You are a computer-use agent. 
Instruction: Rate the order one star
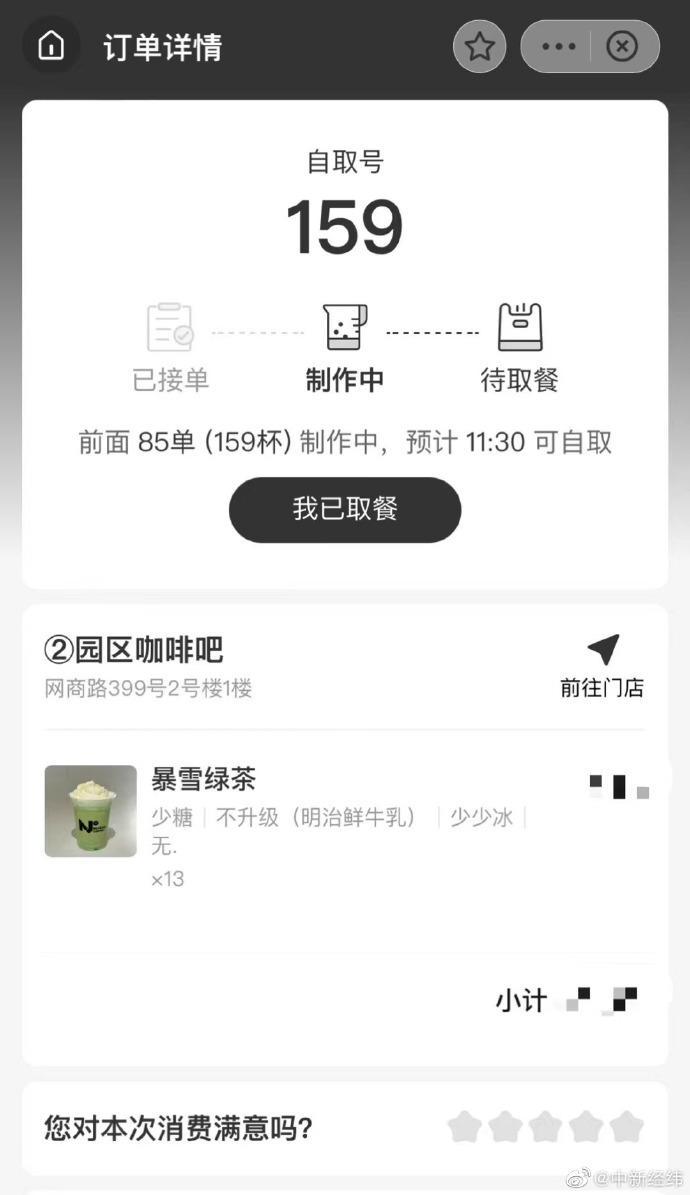(464, 1127)
